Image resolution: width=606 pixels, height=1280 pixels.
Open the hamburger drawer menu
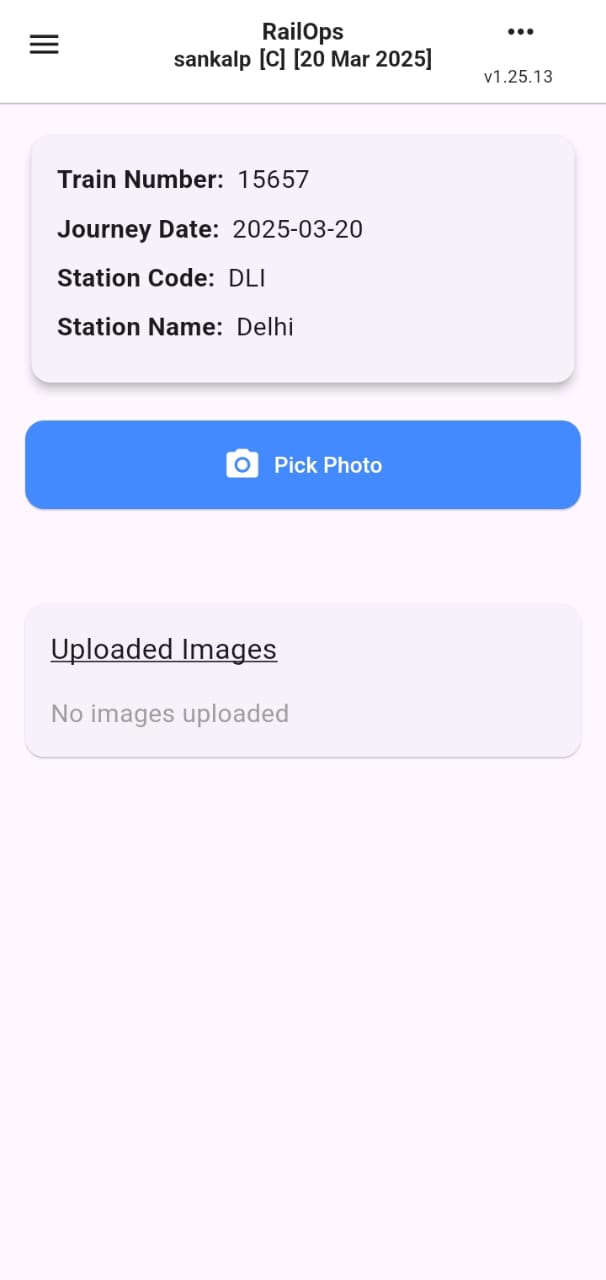click(44, 45)
